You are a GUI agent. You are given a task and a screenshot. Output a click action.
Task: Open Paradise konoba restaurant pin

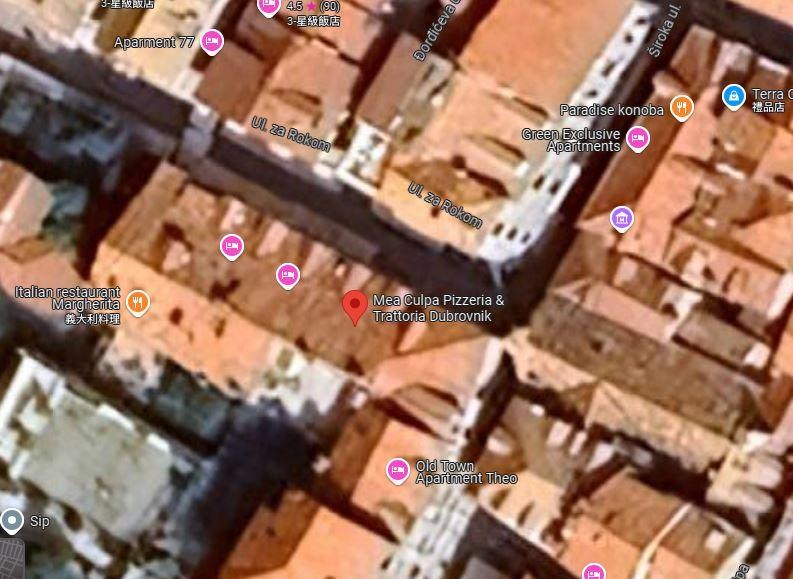tap(682, 108)
